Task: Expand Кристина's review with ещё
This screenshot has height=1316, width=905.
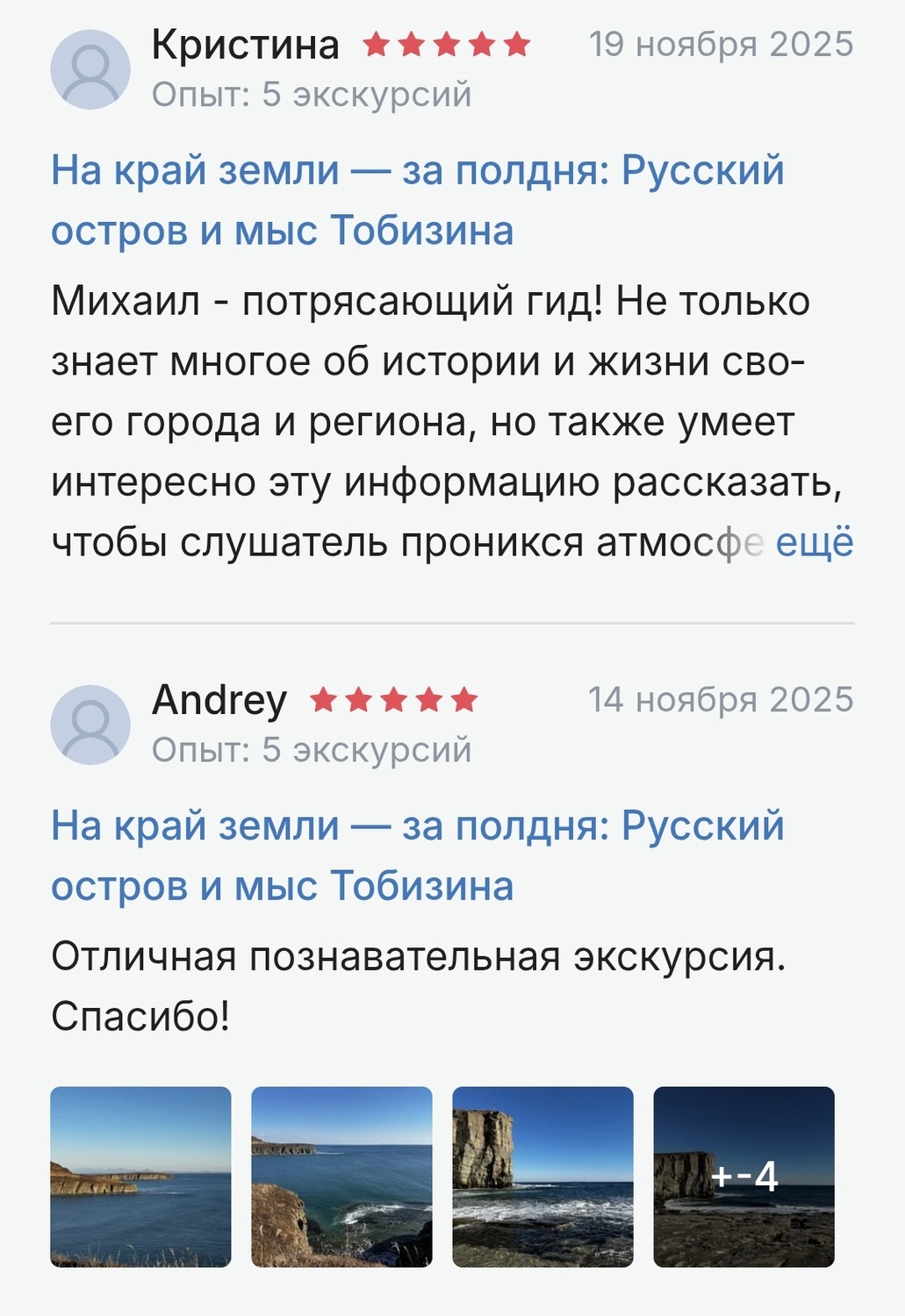Action: [814, 542]
